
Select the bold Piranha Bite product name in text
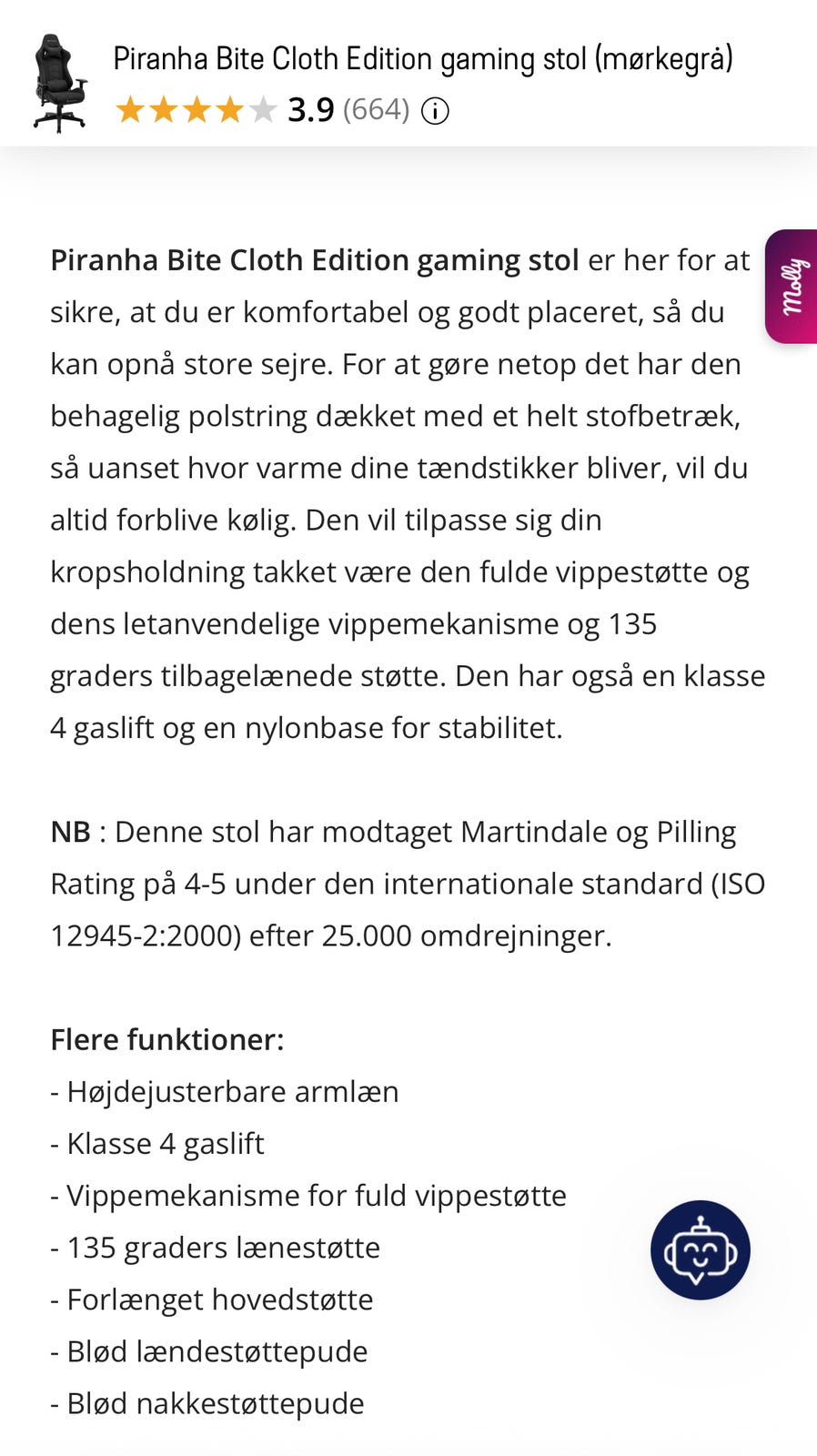(314, 260)
